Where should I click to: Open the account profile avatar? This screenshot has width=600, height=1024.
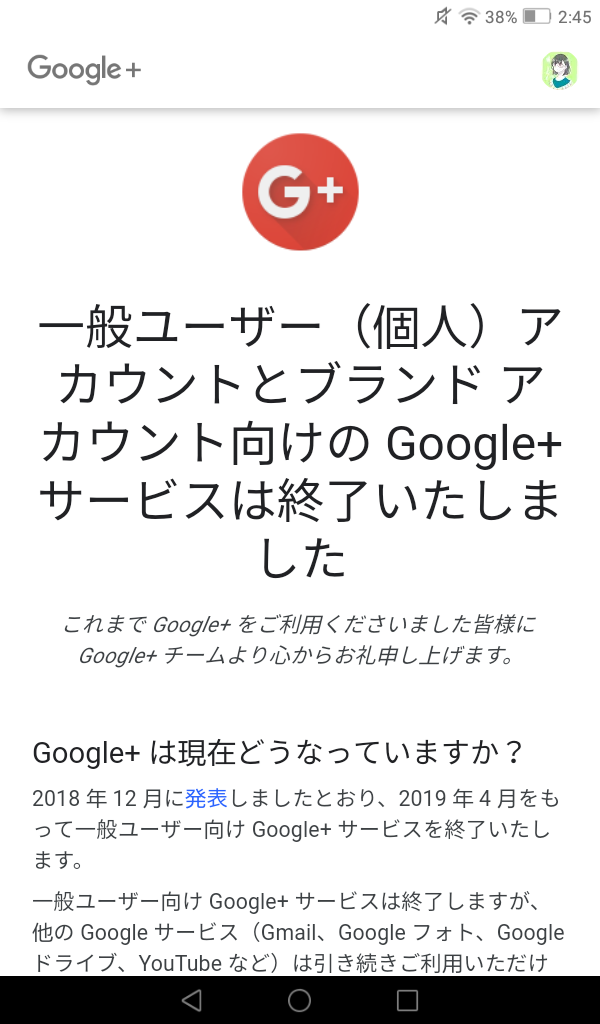pos(560,70)
